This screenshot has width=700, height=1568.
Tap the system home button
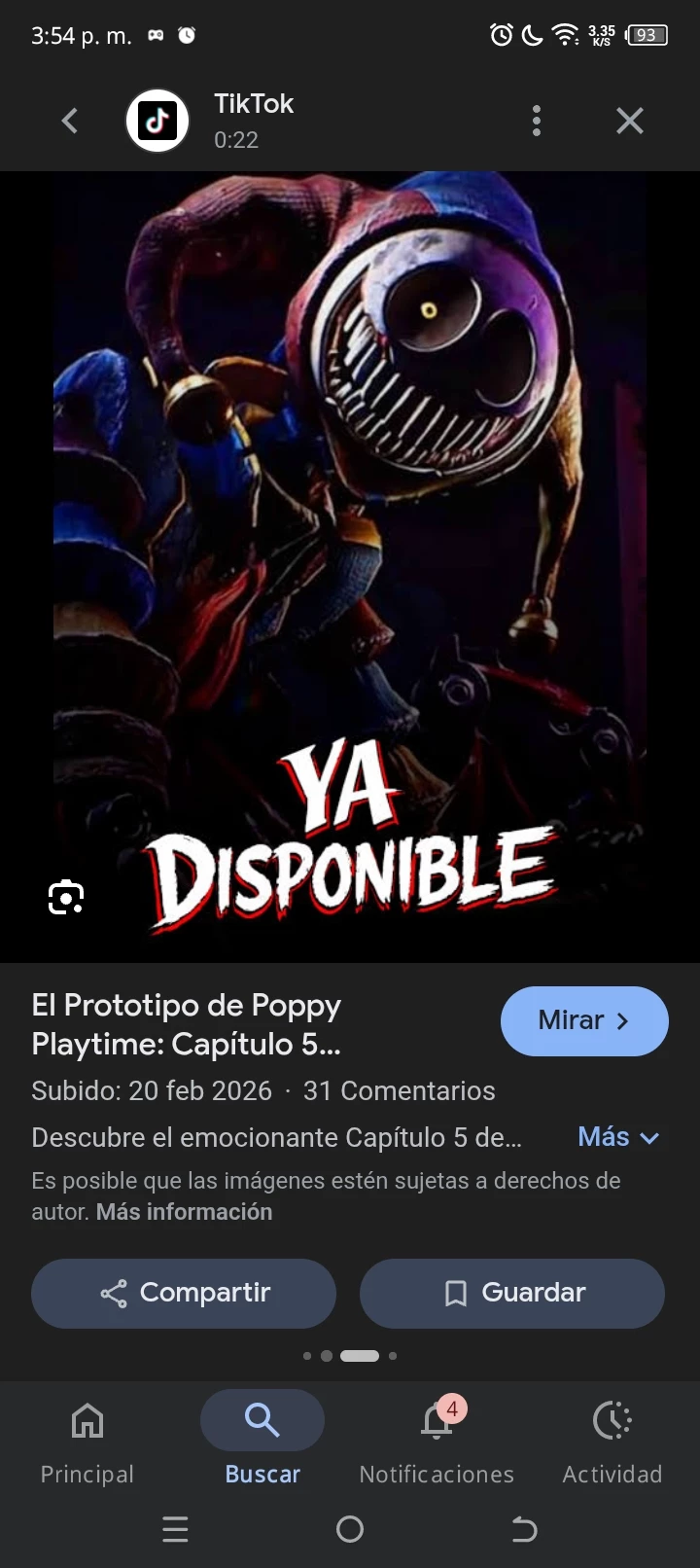(350, 1530)
